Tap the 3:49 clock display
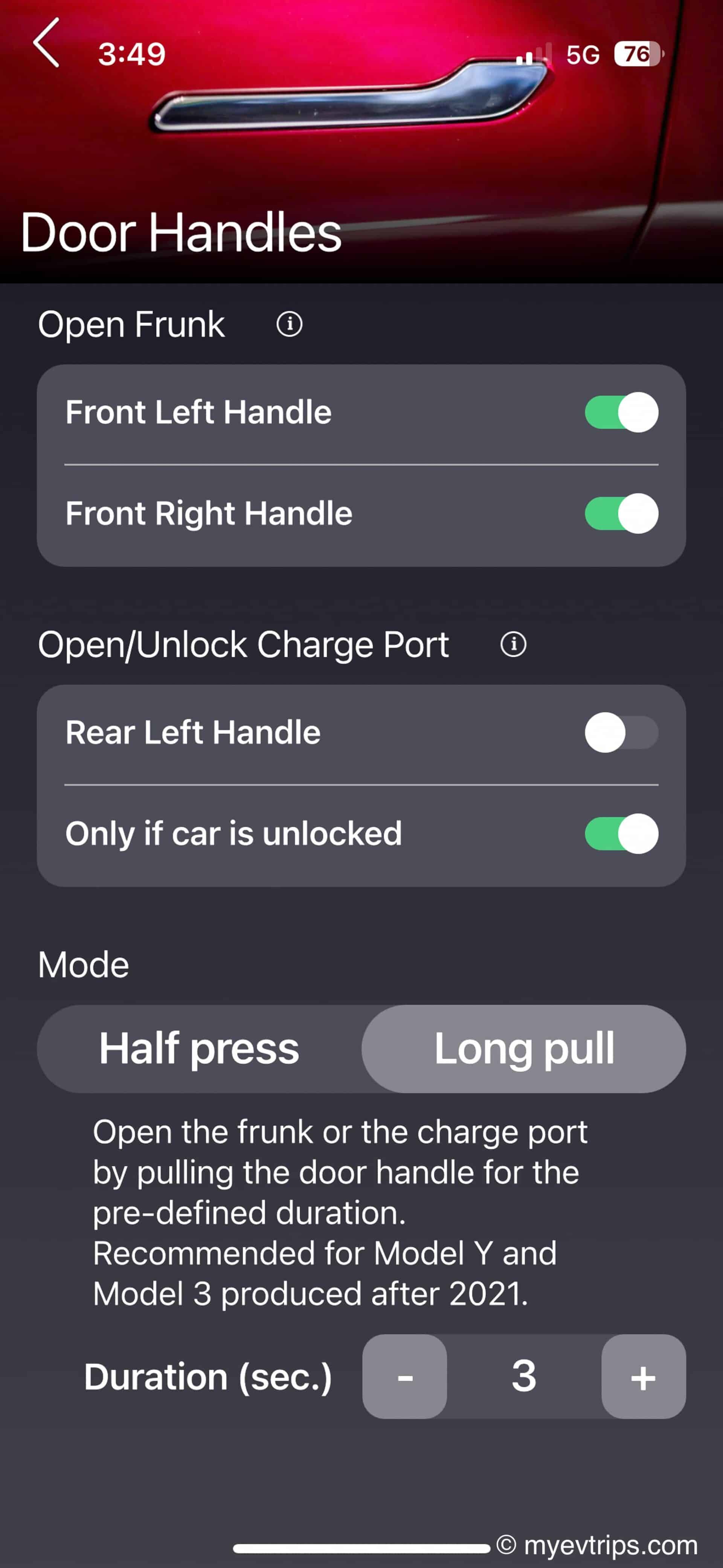This screenshot has height=1568, width=723. point(131,53)
